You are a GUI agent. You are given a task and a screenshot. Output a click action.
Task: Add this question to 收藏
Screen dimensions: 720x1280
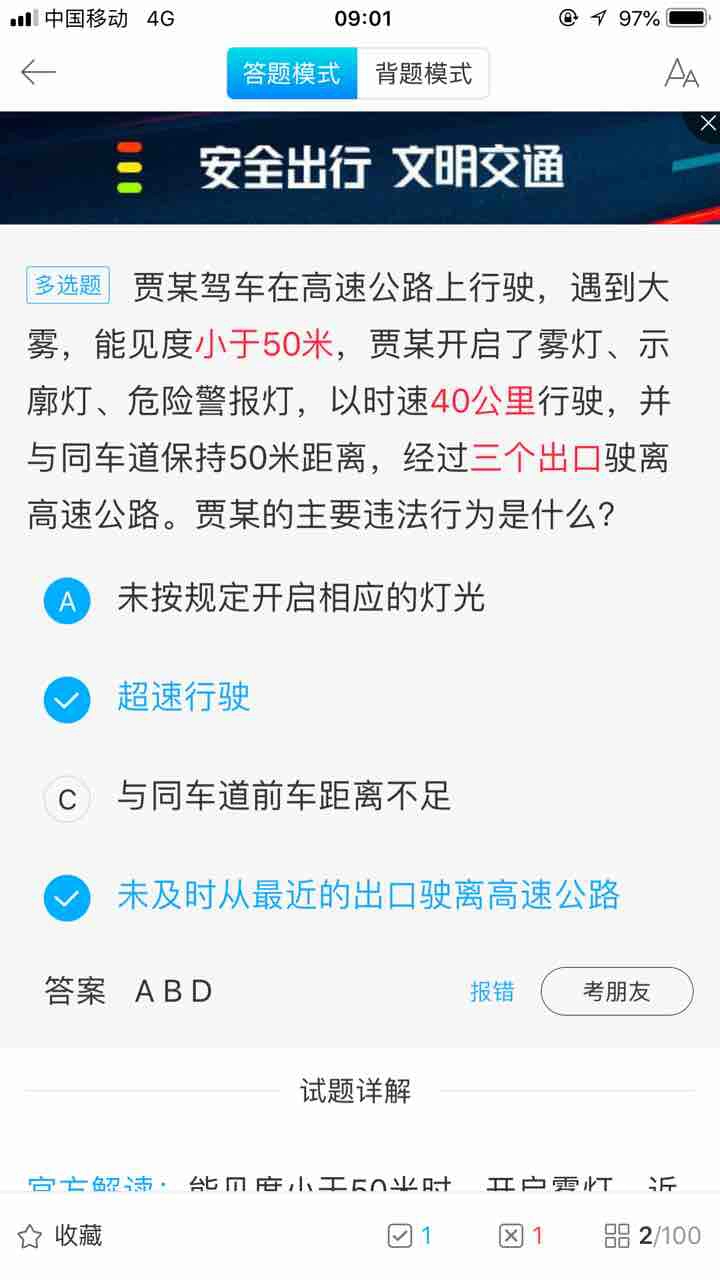[x=61, y=1236]
